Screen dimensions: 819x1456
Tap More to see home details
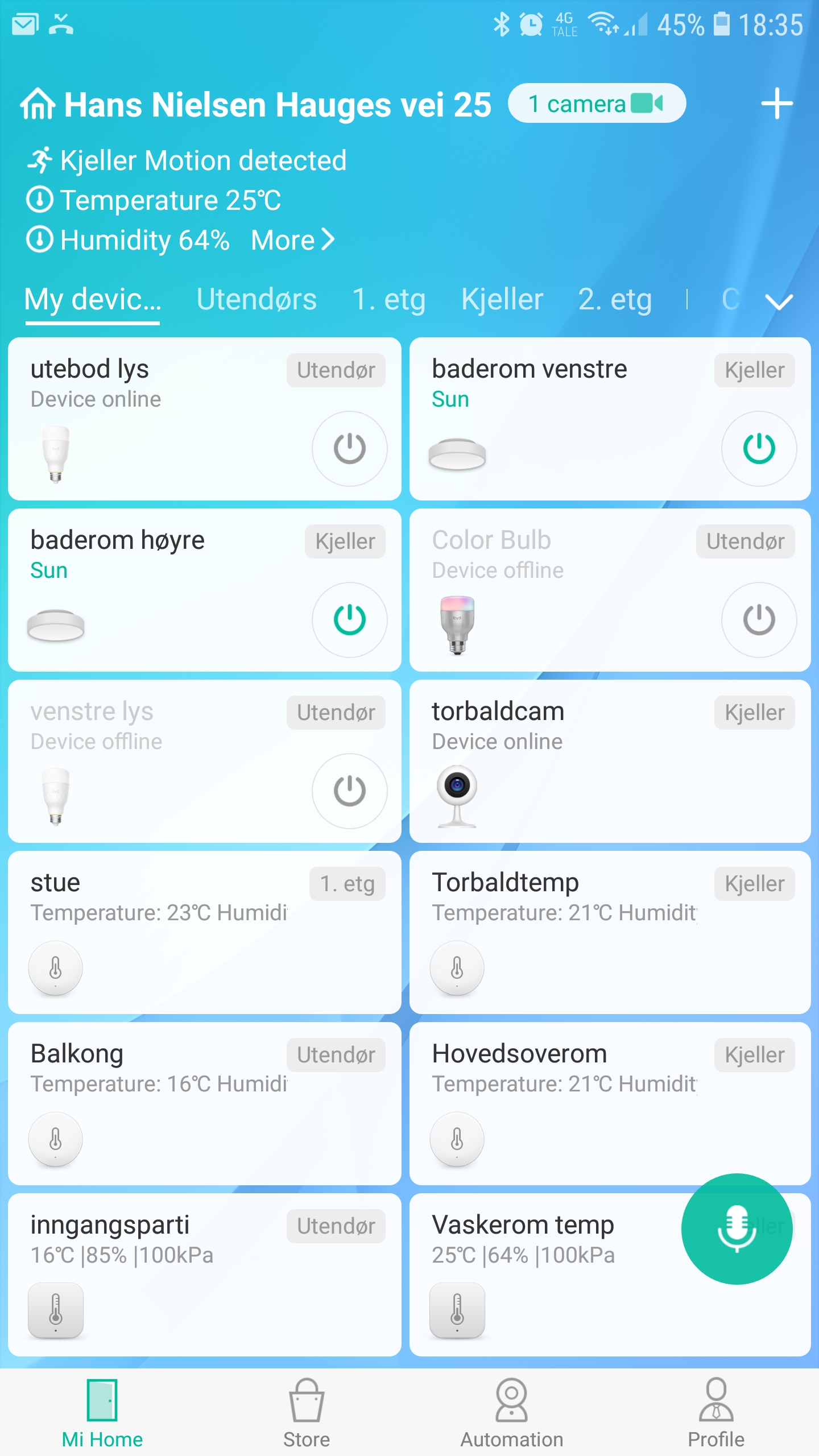[x=292, y=240]
